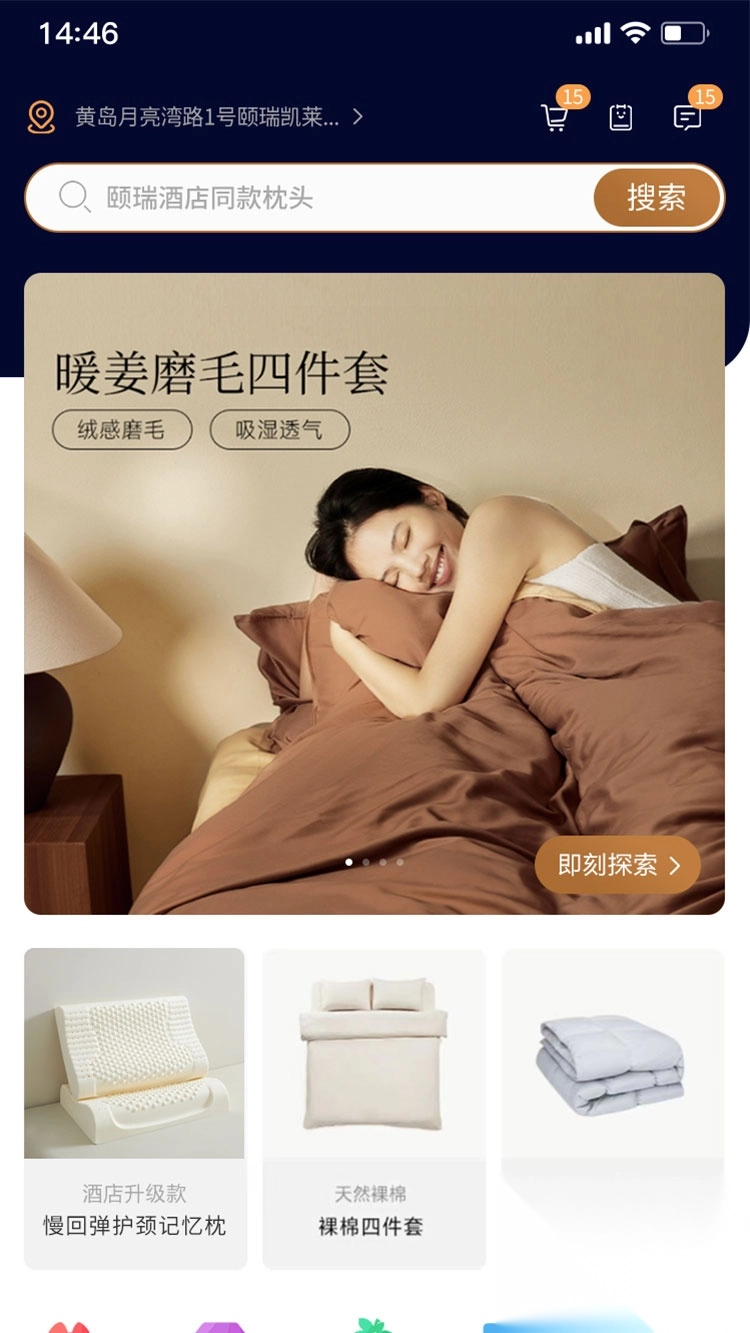Open the messages icon
This screenshot has width=750, height=1333.
(x=687, y=118)
